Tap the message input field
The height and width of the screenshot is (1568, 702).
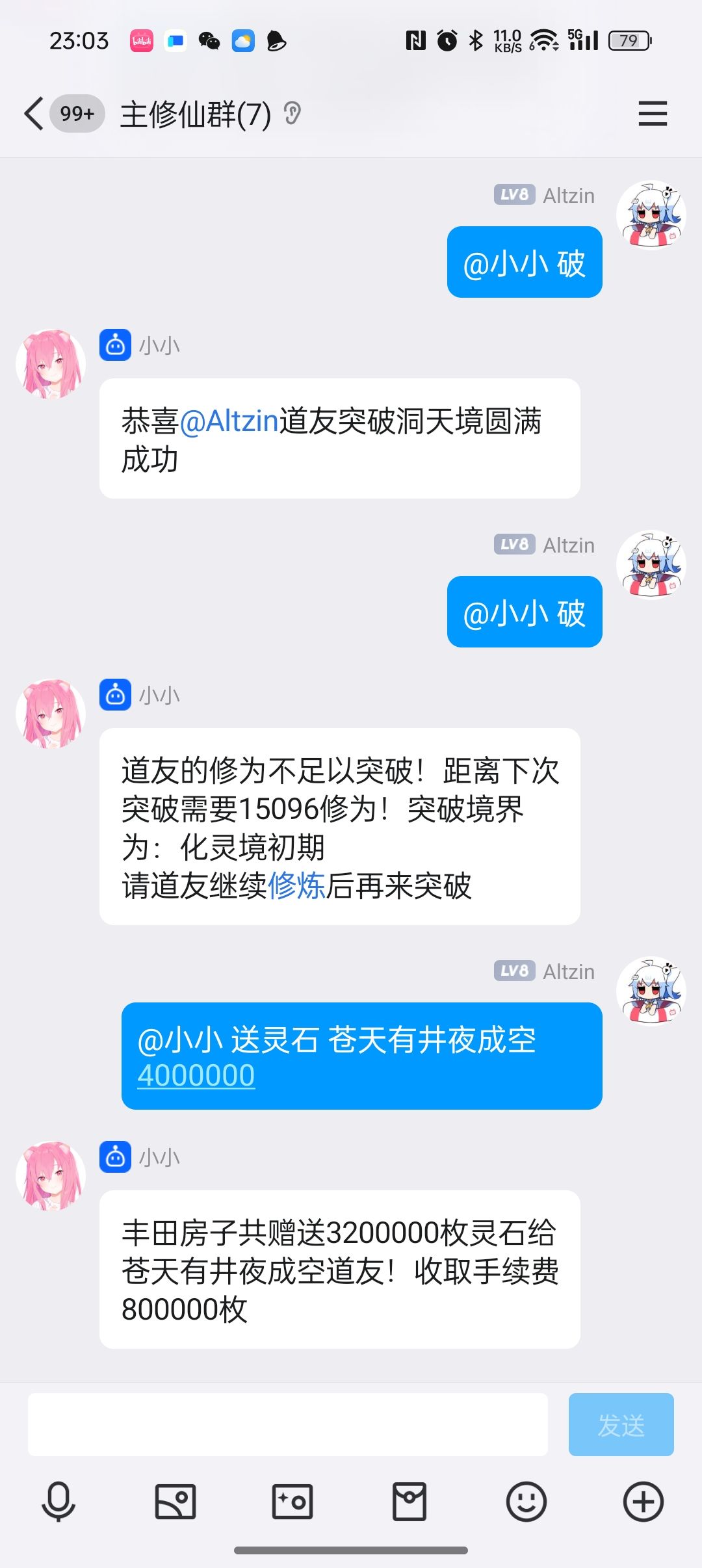coord(287,1425)
